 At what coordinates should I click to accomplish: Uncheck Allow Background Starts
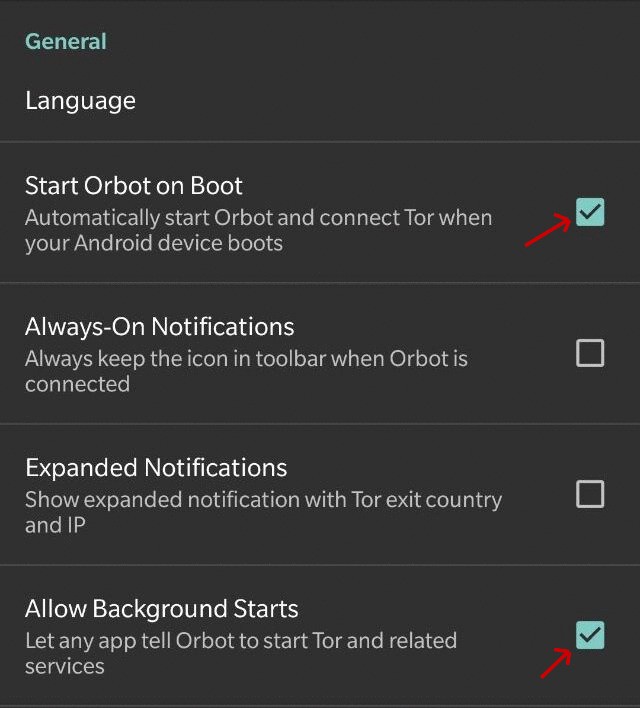tap(590, 634)
